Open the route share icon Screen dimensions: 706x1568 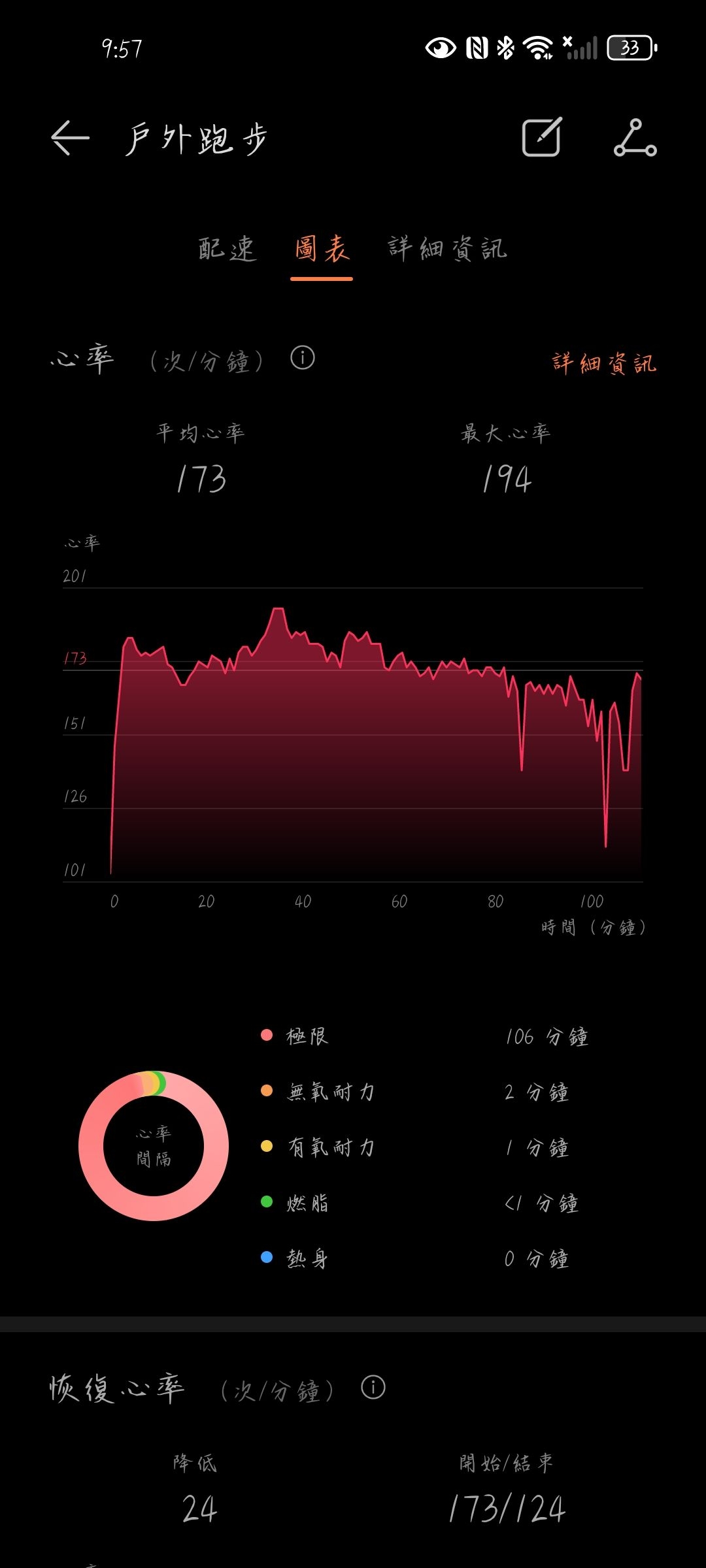pos(635,138)
